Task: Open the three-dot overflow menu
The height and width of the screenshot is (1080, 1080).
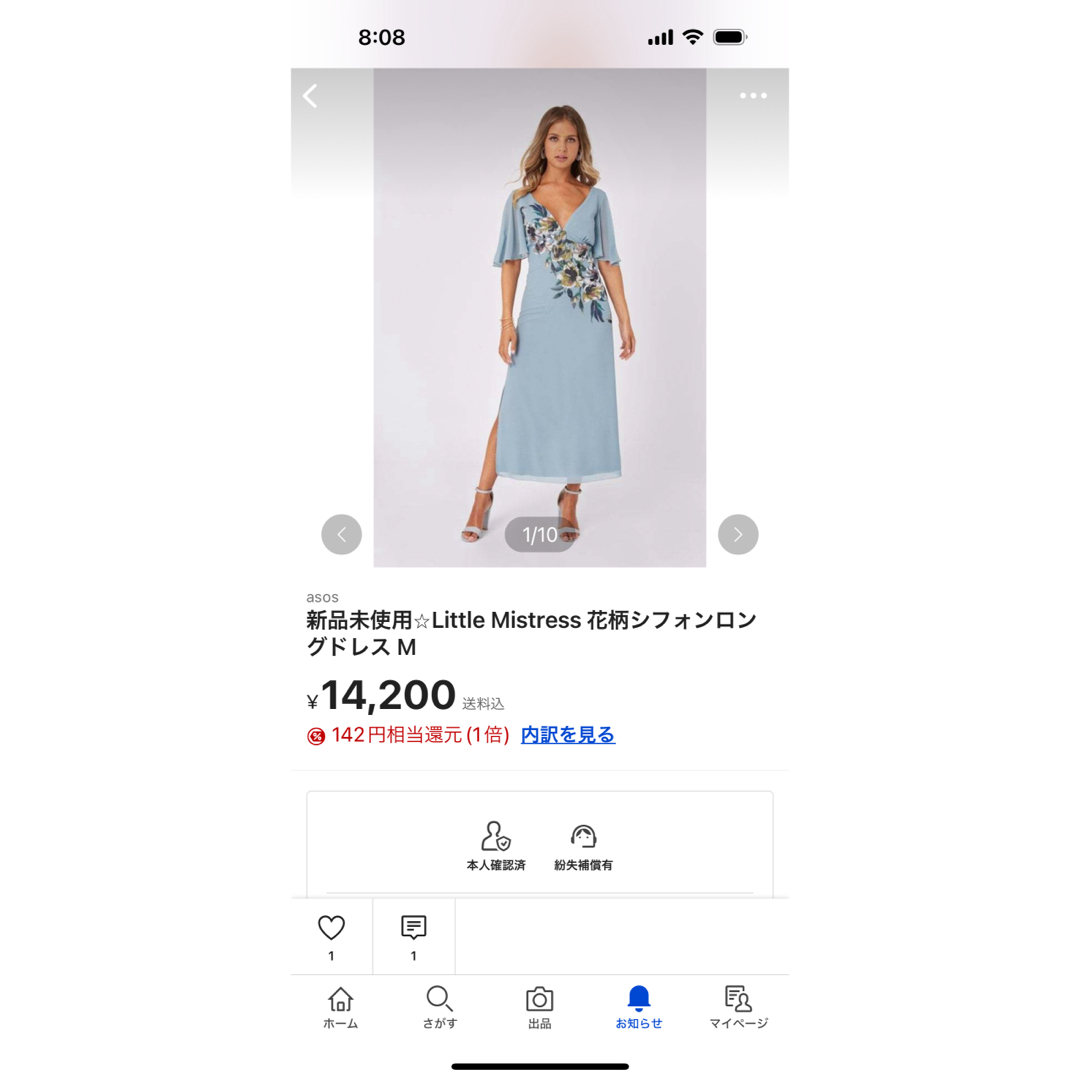Action: (753, 96)
